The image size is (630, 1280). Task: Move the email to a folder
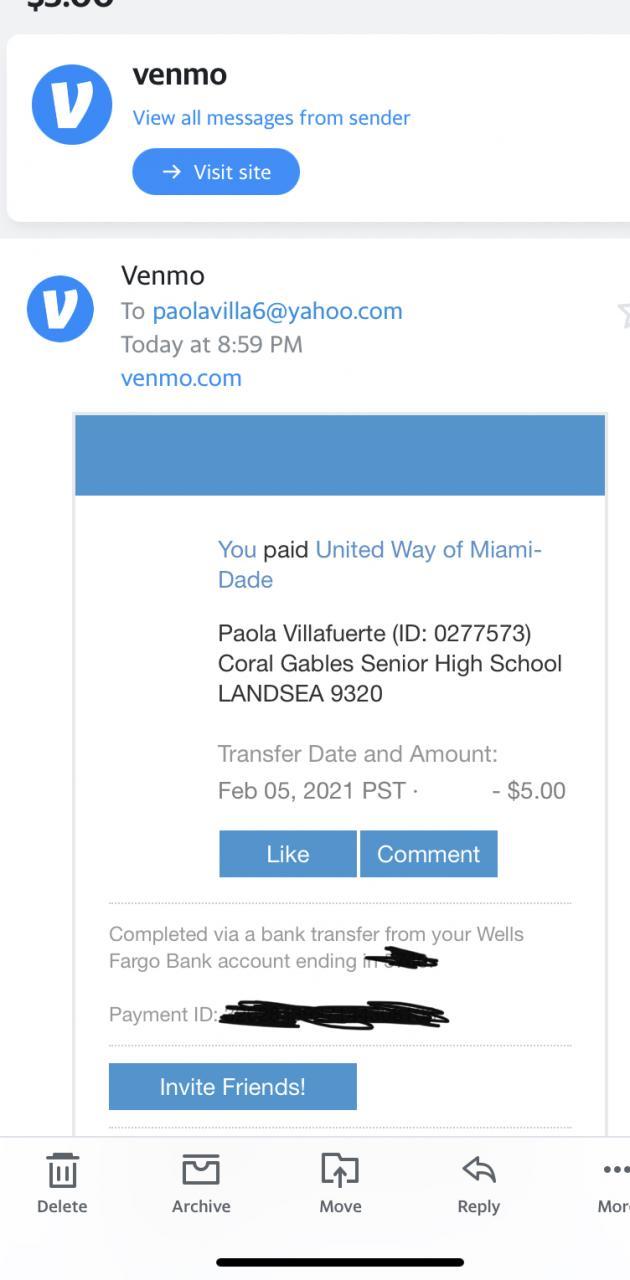click(340, 1182)
